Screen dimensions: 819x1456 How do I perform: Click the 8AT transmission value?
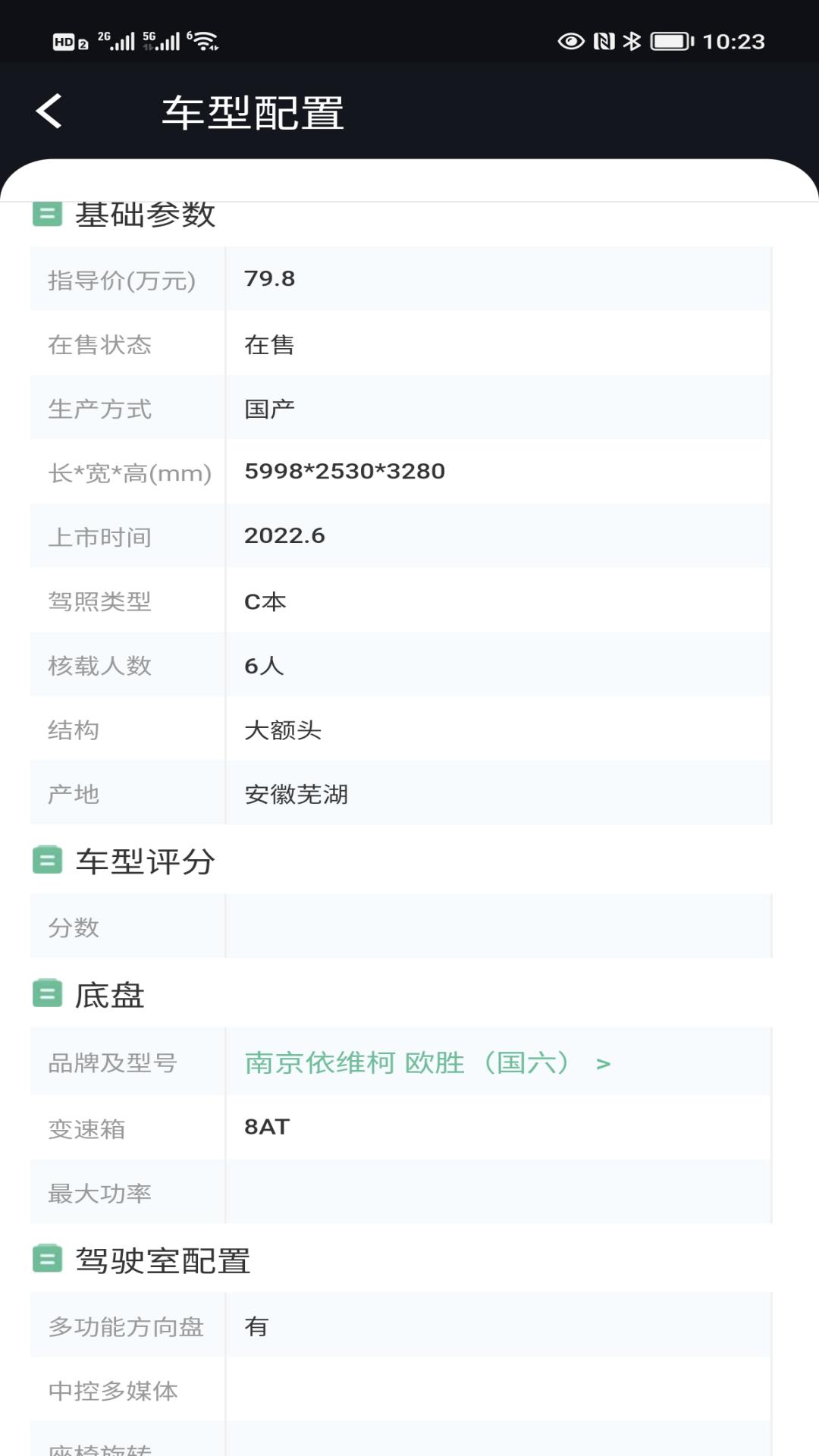pyautogui.click(x=267, y=1128)
